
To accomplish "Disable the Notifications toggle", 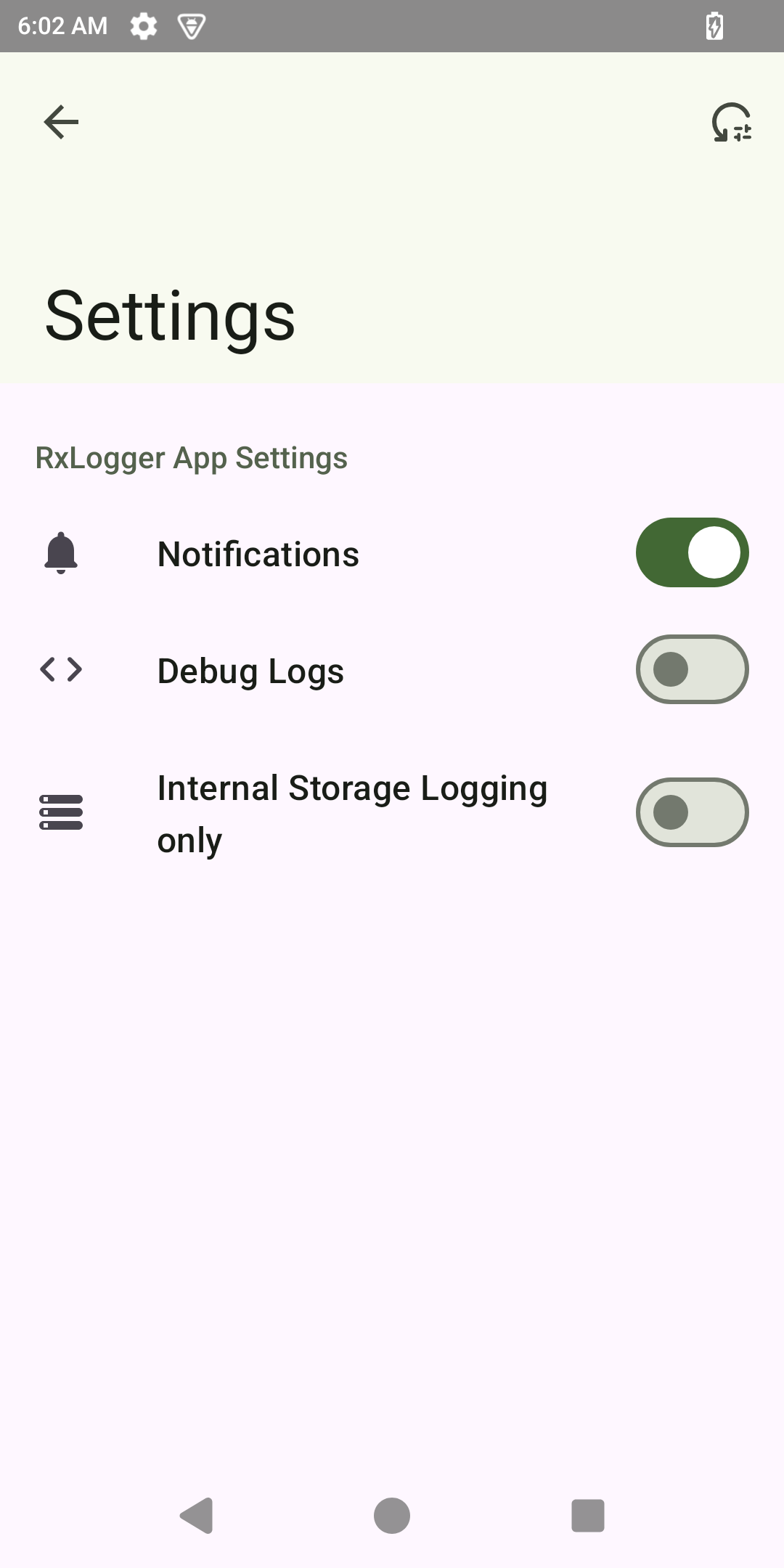I will 691,552.
